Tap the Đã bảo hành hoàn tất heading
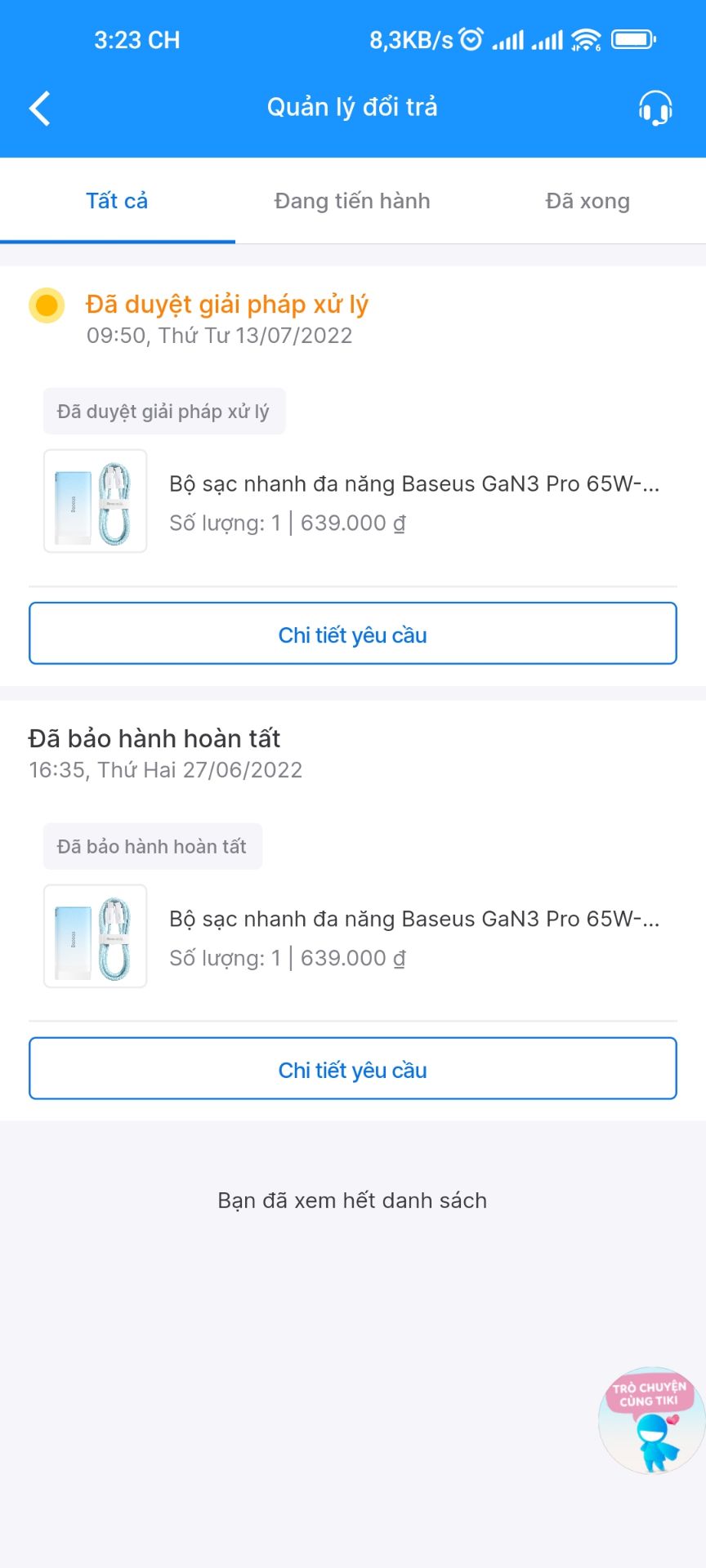The width and height of the screenshot is (706, 1568). point(152,738)
